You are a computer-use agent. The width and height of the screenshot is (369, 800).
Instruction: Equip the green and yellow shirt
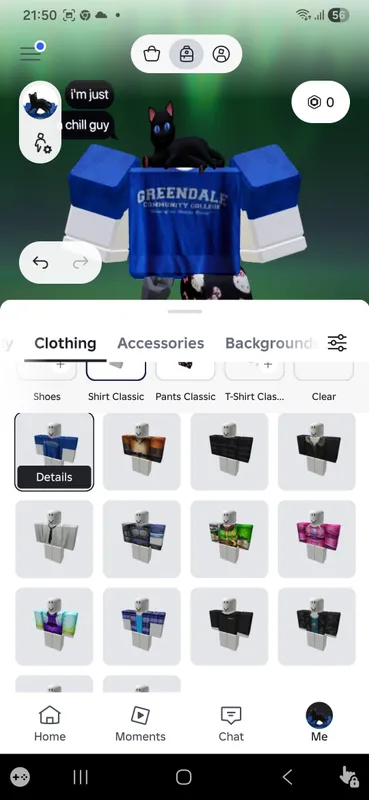click(x=229, y=539)
